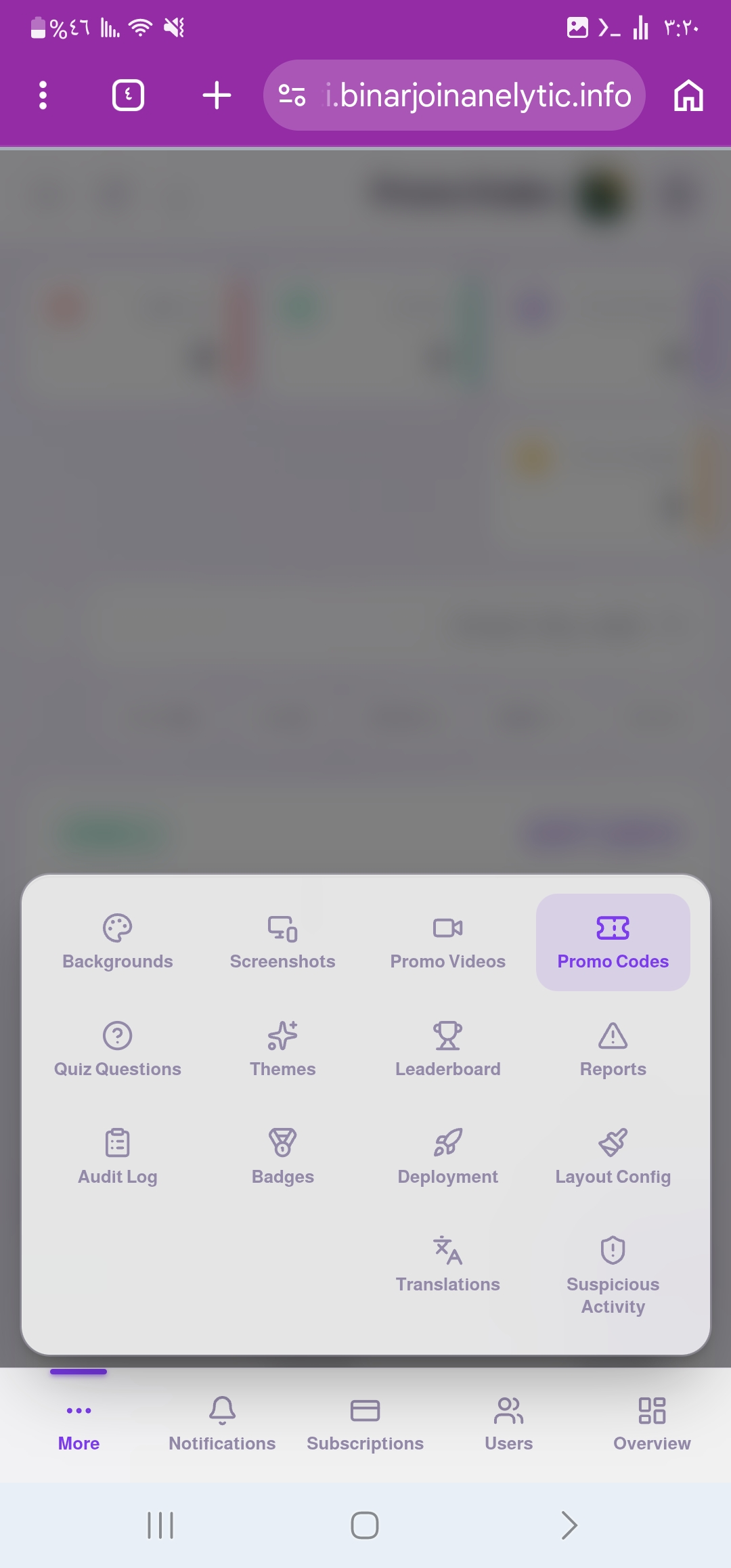731x1568 pixels.
Task: Switch to the Notifications tab
Action: [x=222, y=1424]
